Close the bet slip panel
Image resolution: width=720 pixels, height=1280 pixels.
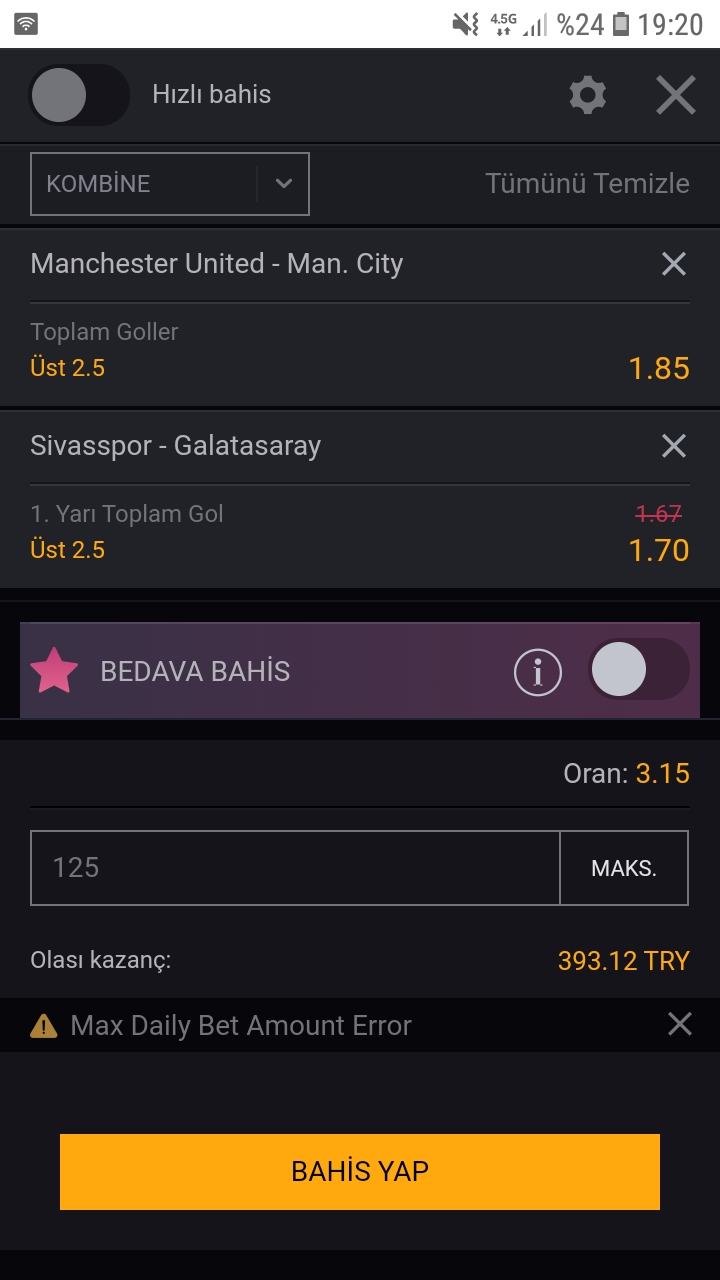(676, 95)
